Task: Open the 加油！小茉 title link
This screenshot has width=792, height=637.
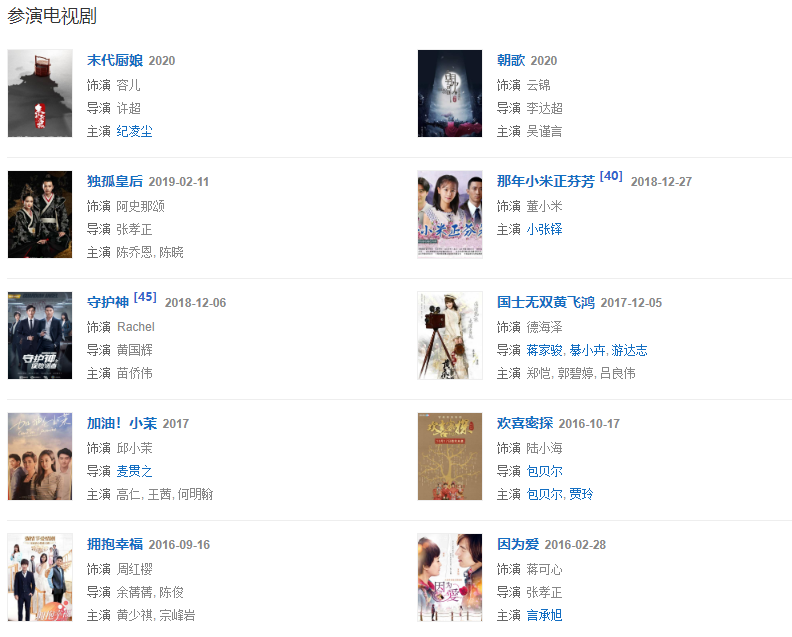Action: 121,423
